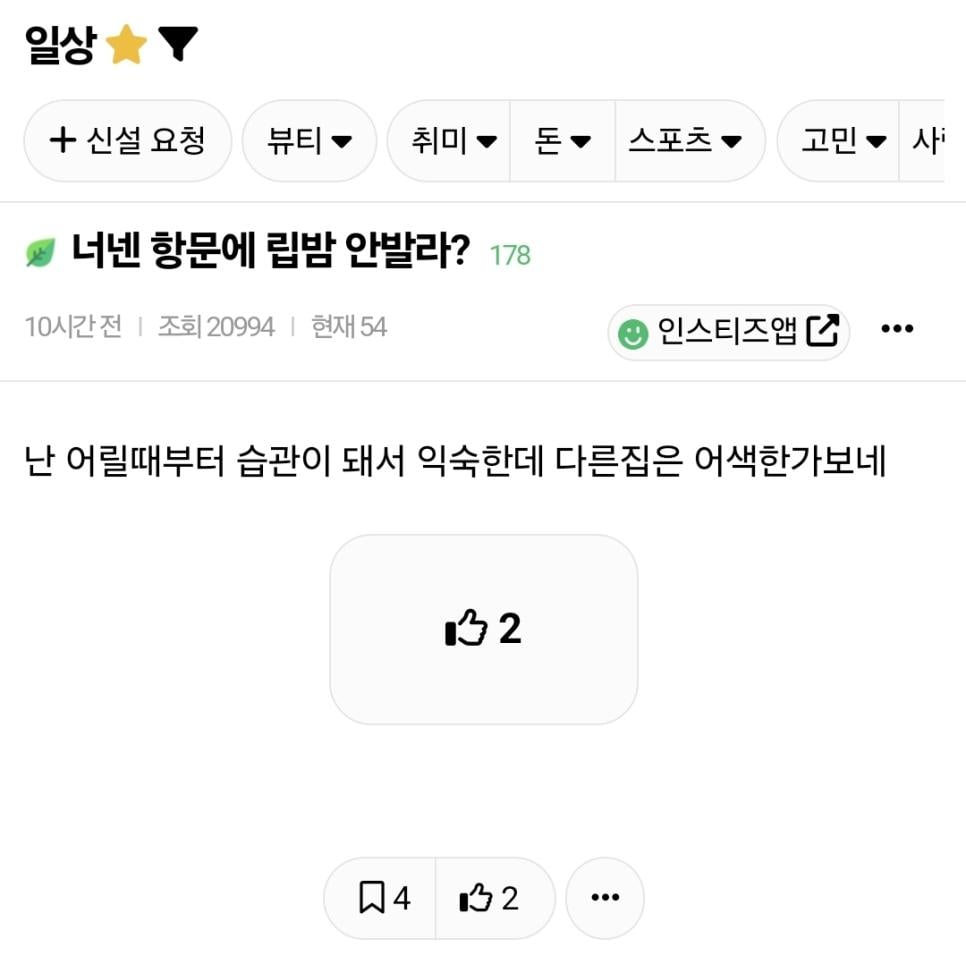Expand the 고민 category dropdown
The height and width of the screenshot is (973, 966).
(843, 141)
